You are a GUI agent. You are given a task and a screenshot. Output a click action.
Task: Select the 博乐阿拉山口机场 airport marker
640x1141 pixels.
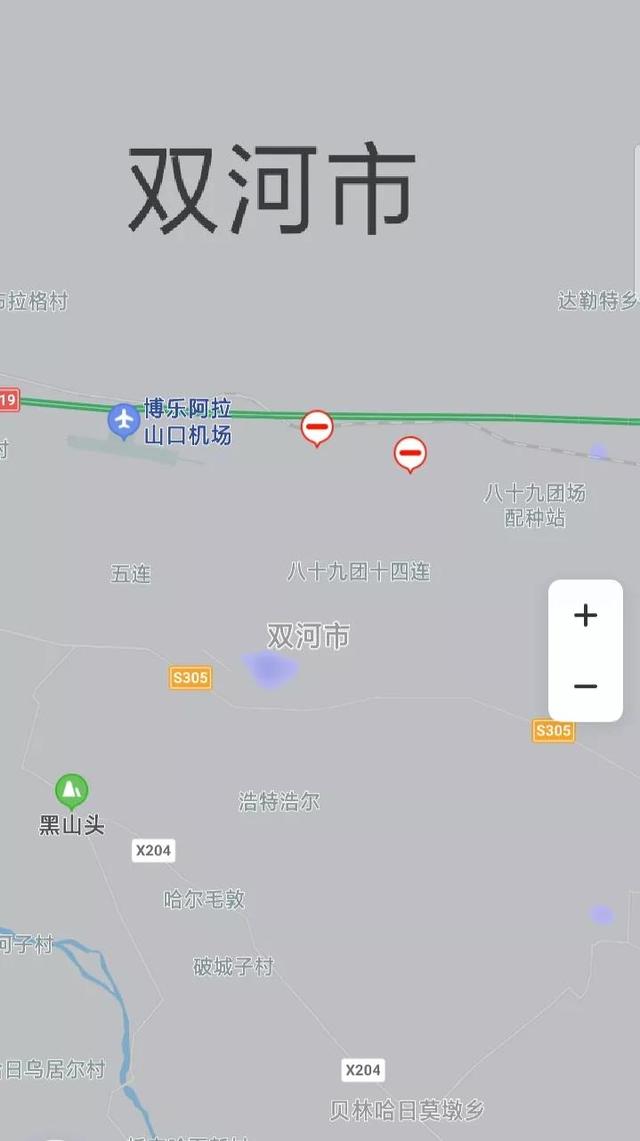pos(124,421)
